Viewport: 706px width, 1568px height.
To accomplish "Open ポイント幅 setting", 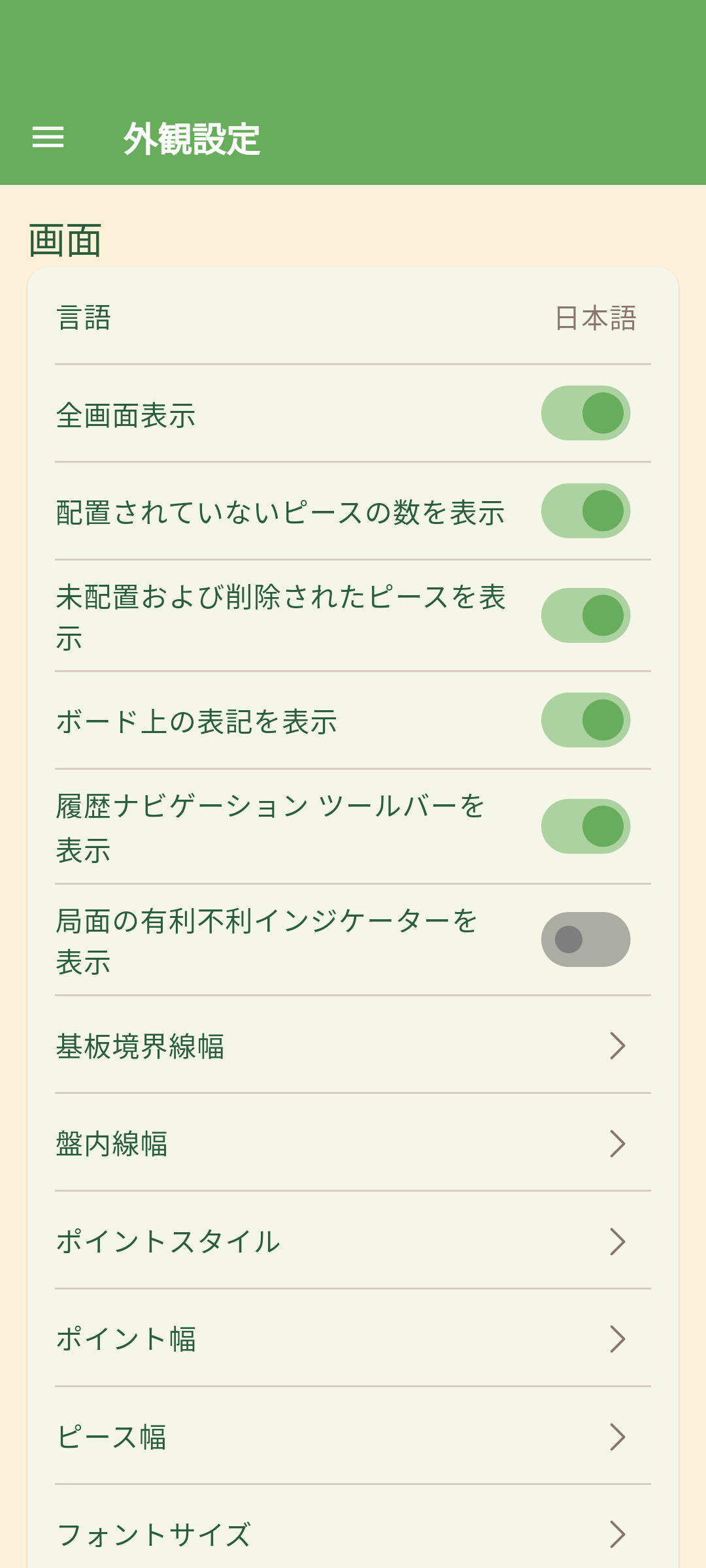I will click(353, 1339).
